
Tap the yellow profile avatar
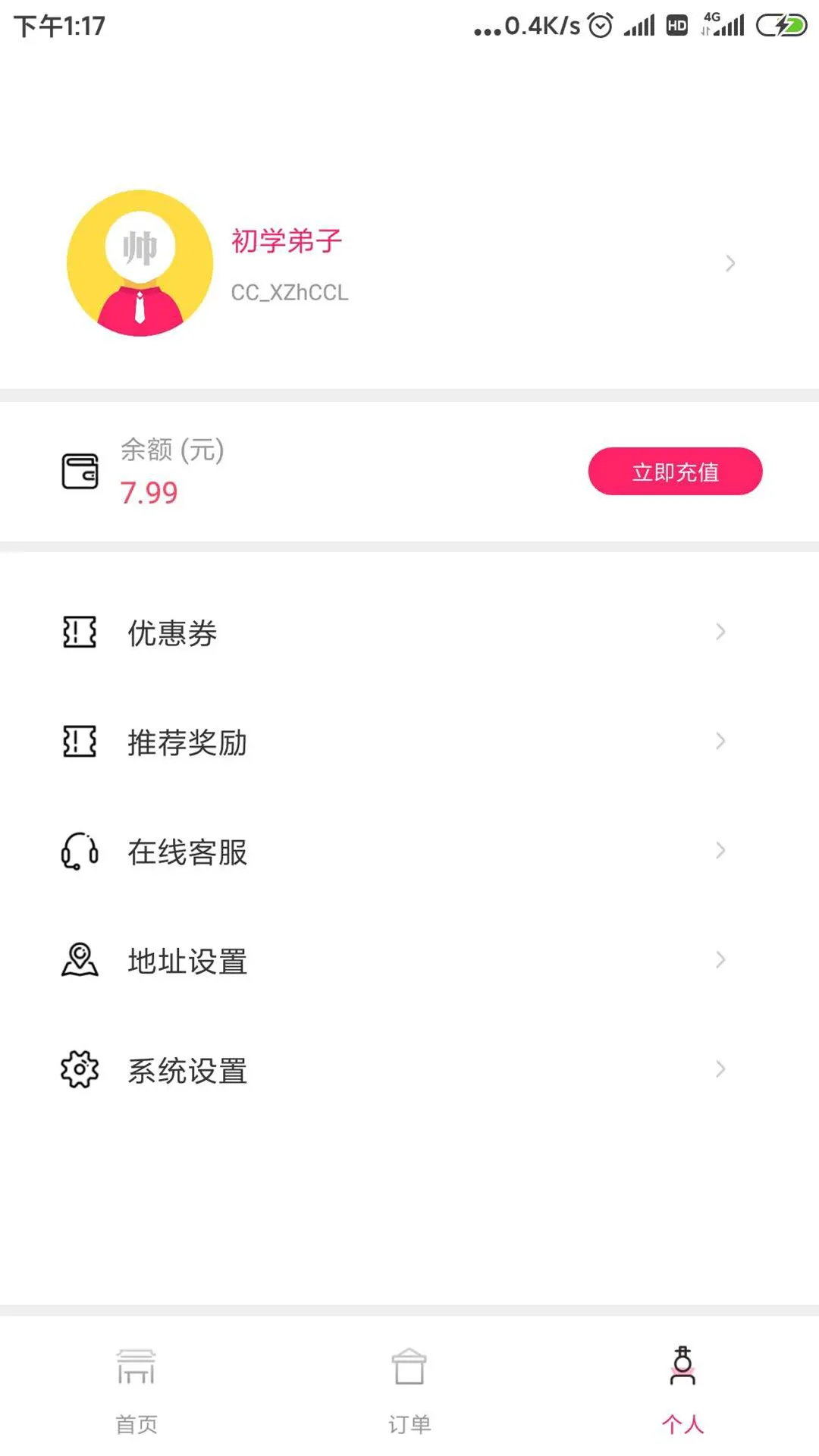click(x=140, y=263)
